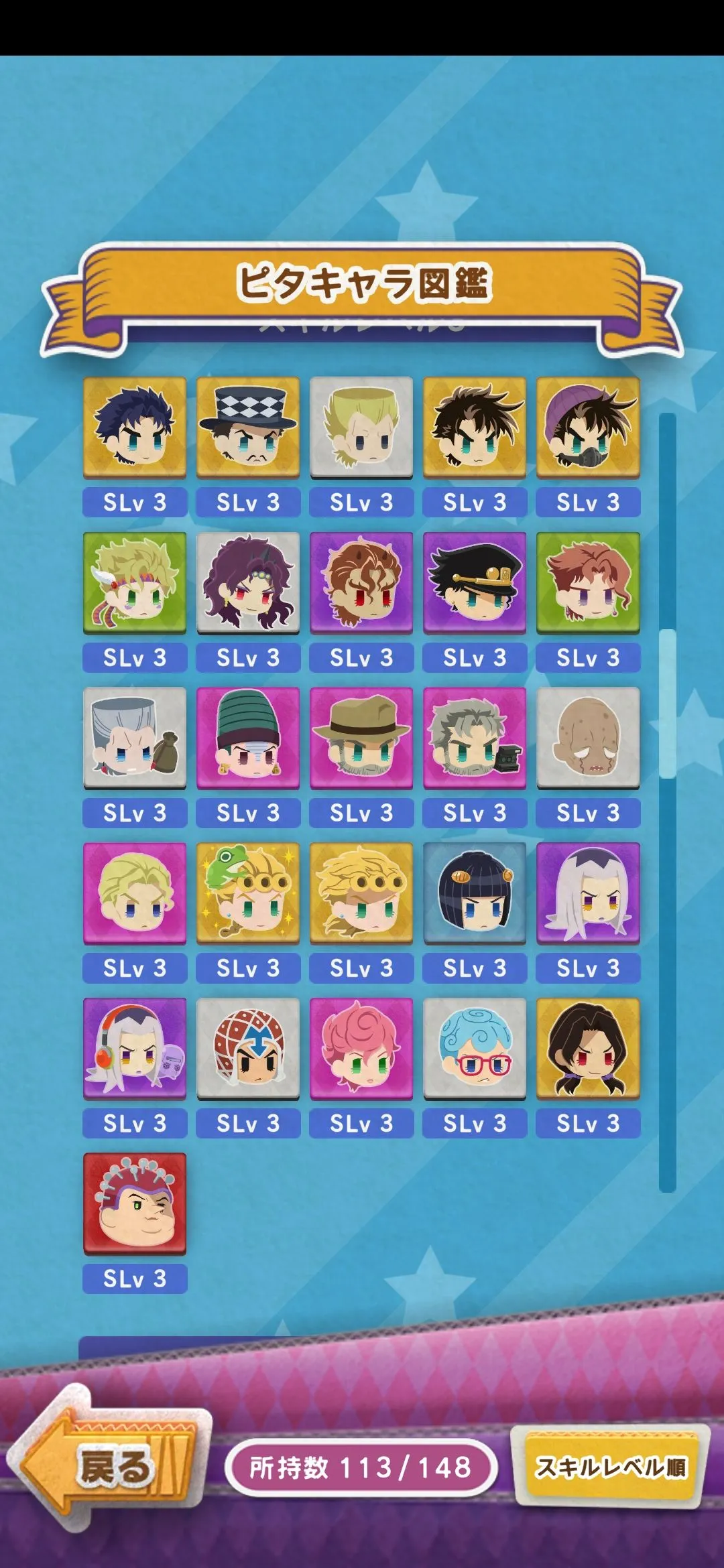
Task: View the black bob-haired character tile
Action: pyautogui.click(x=474, y=893)
